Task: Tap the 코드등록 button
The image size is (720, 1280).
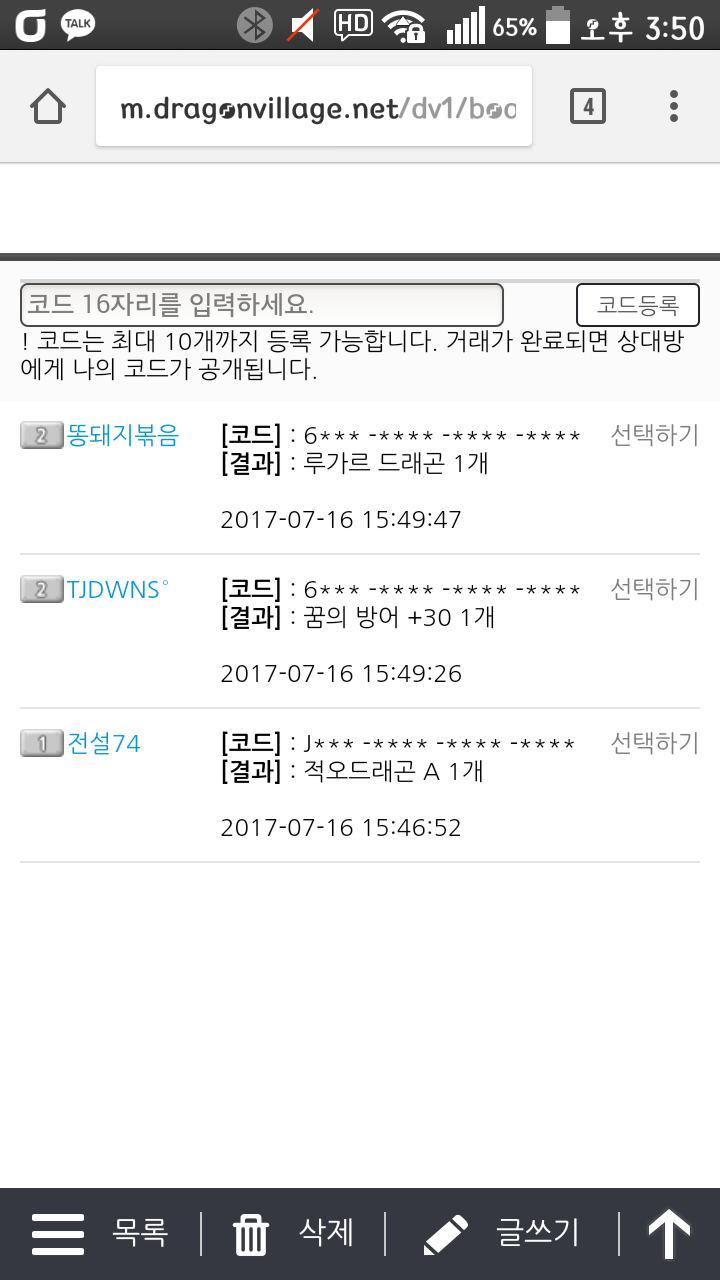Action: pos(637,304)
